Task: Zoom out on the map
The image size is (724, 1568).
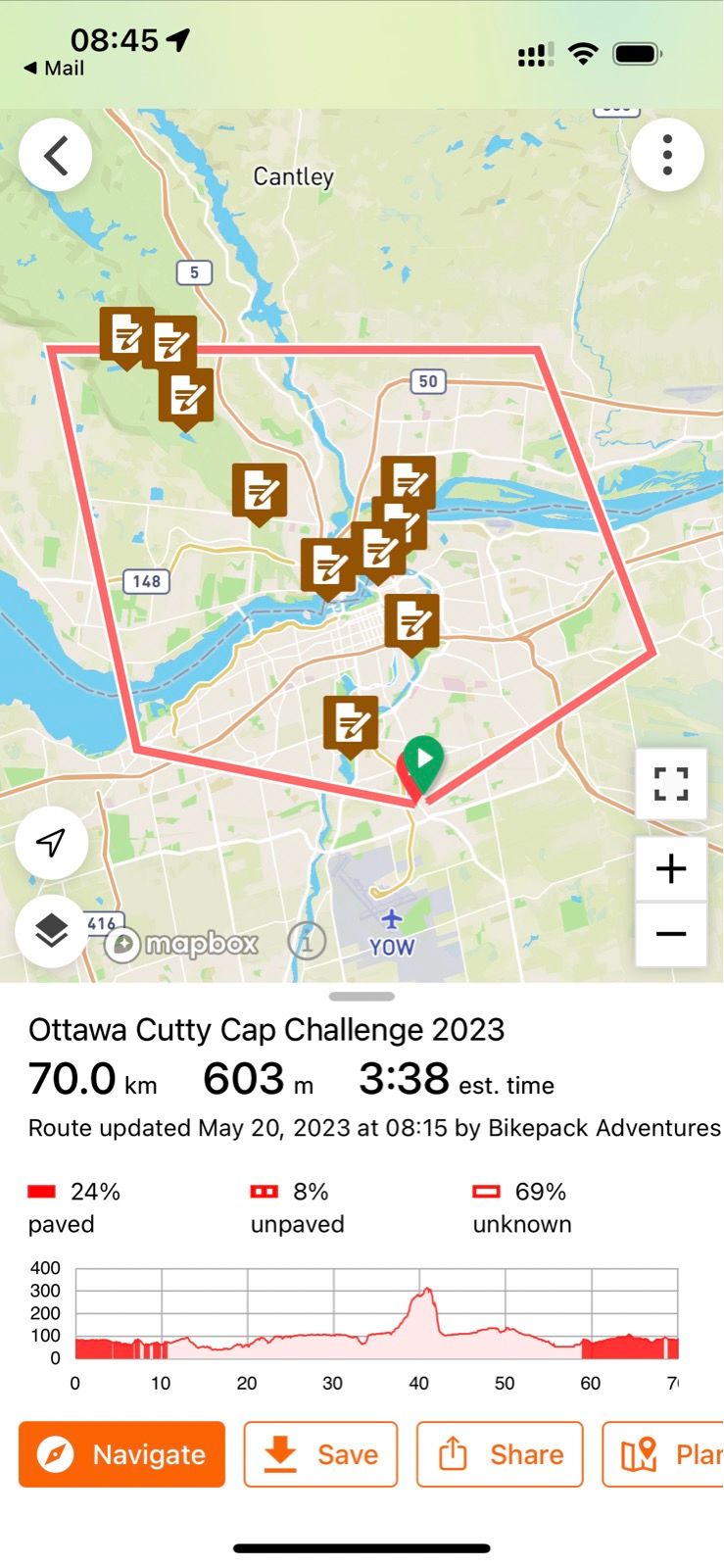Action: click(671, 934)
